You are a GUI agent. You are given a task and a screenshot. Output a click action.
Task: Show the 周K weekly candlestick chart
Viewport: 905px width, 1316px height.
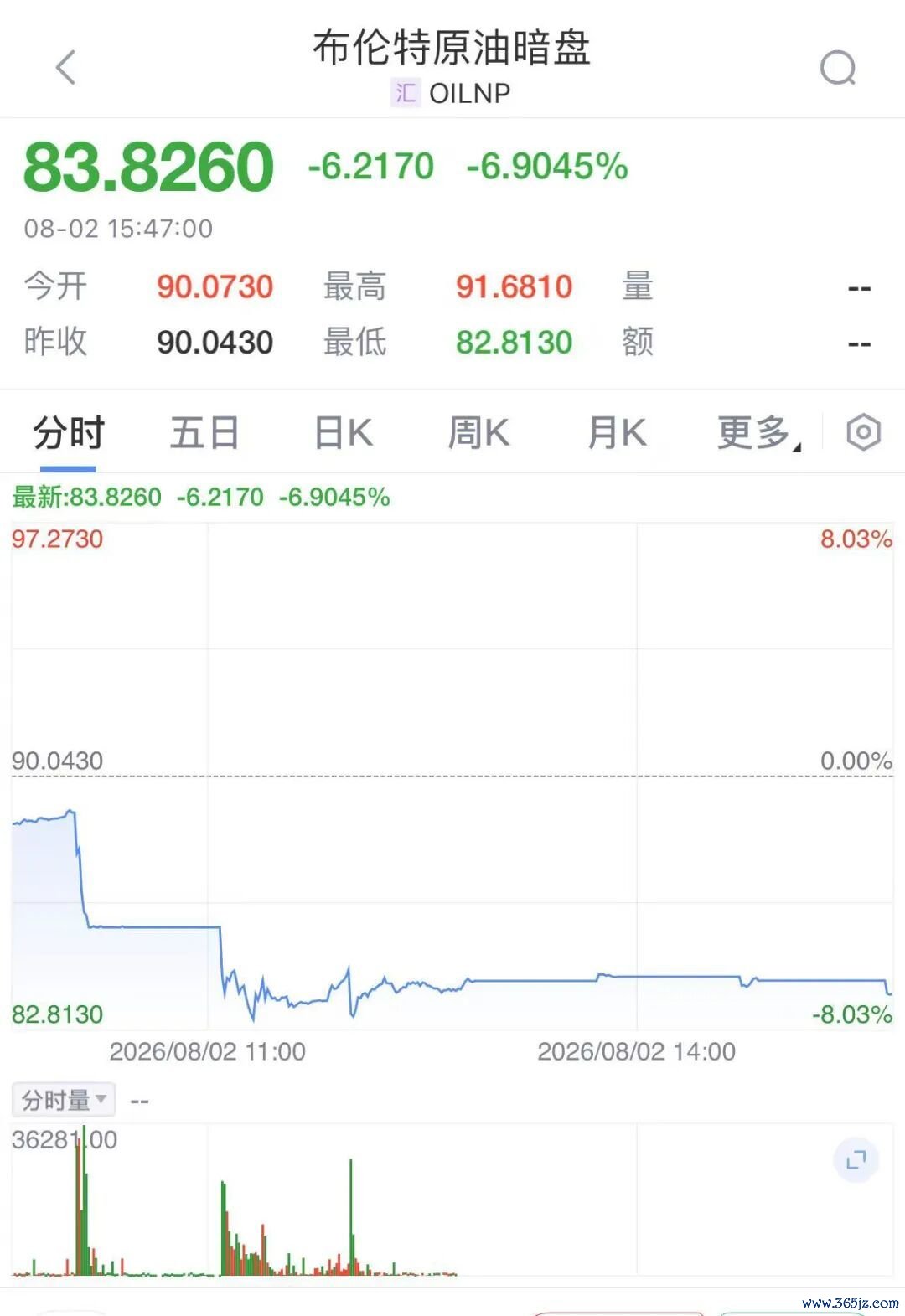[x=478, y=433]
